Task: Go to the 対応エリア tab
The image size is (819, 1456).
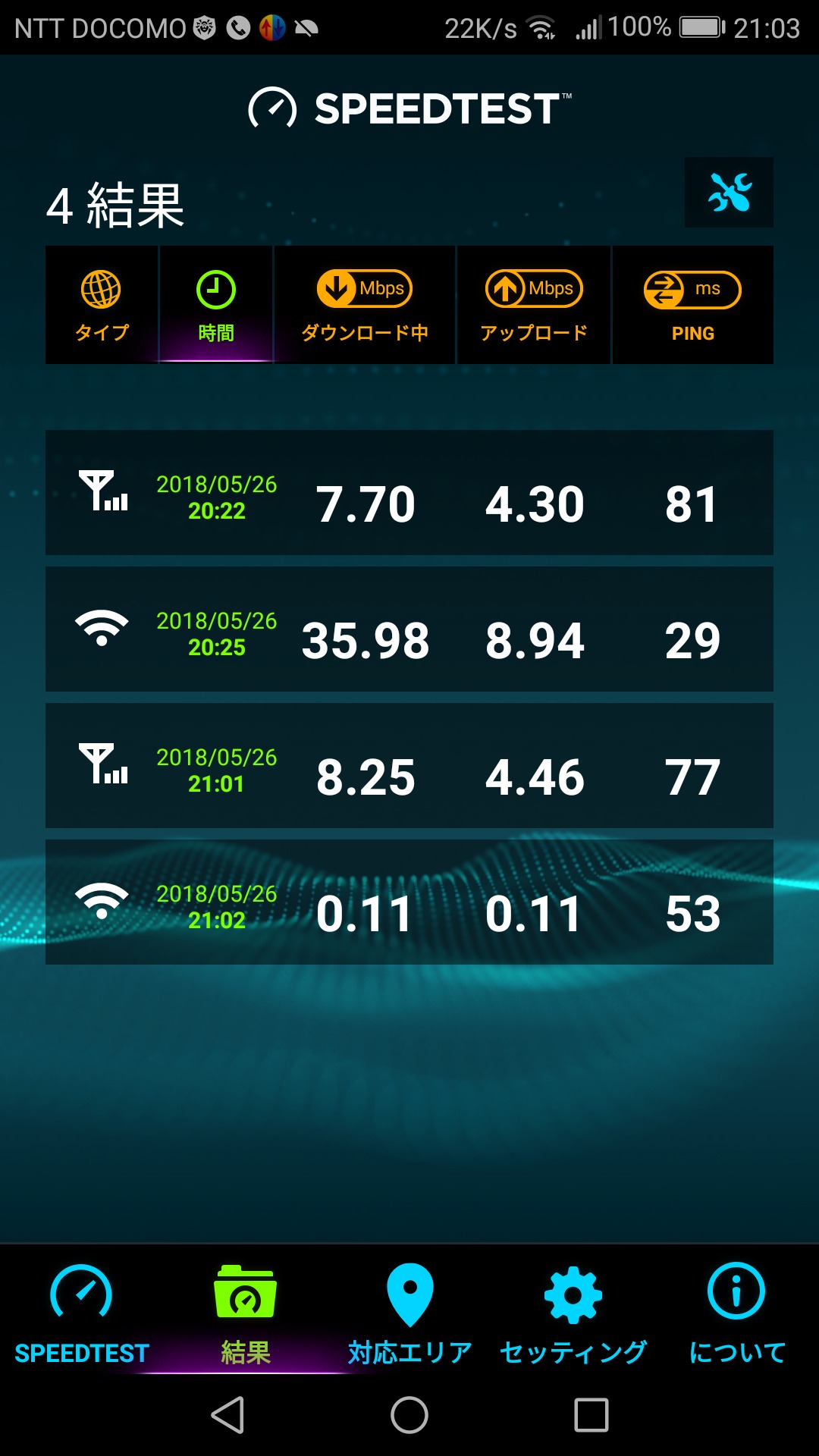Action: tap(409, 1313)
